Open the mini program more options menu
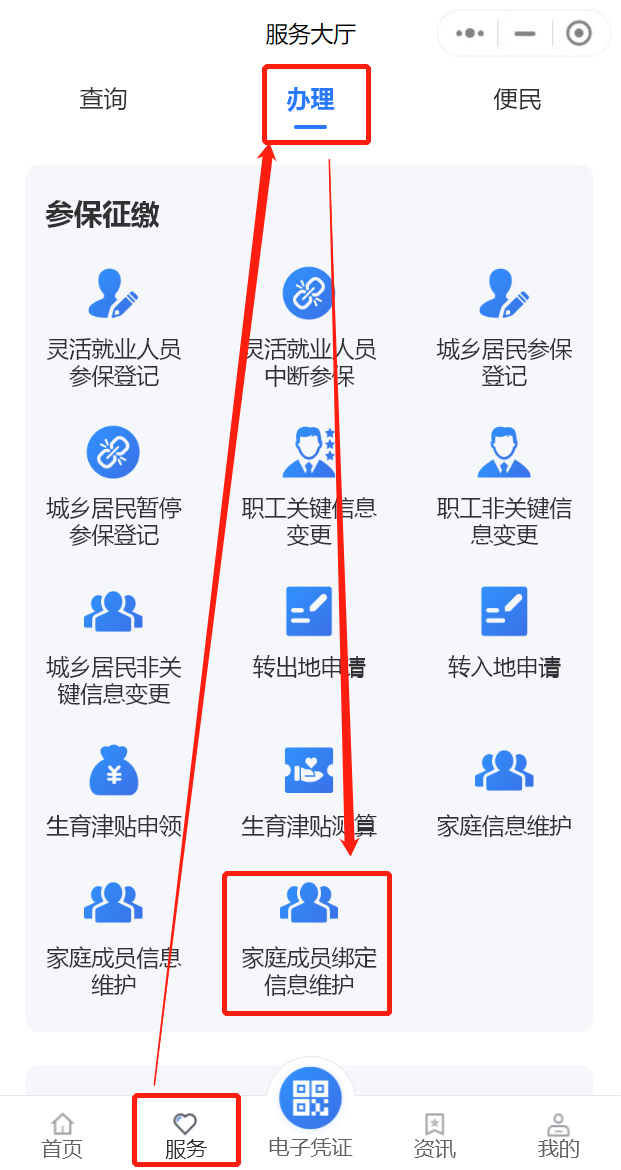 tap(470, 34)
